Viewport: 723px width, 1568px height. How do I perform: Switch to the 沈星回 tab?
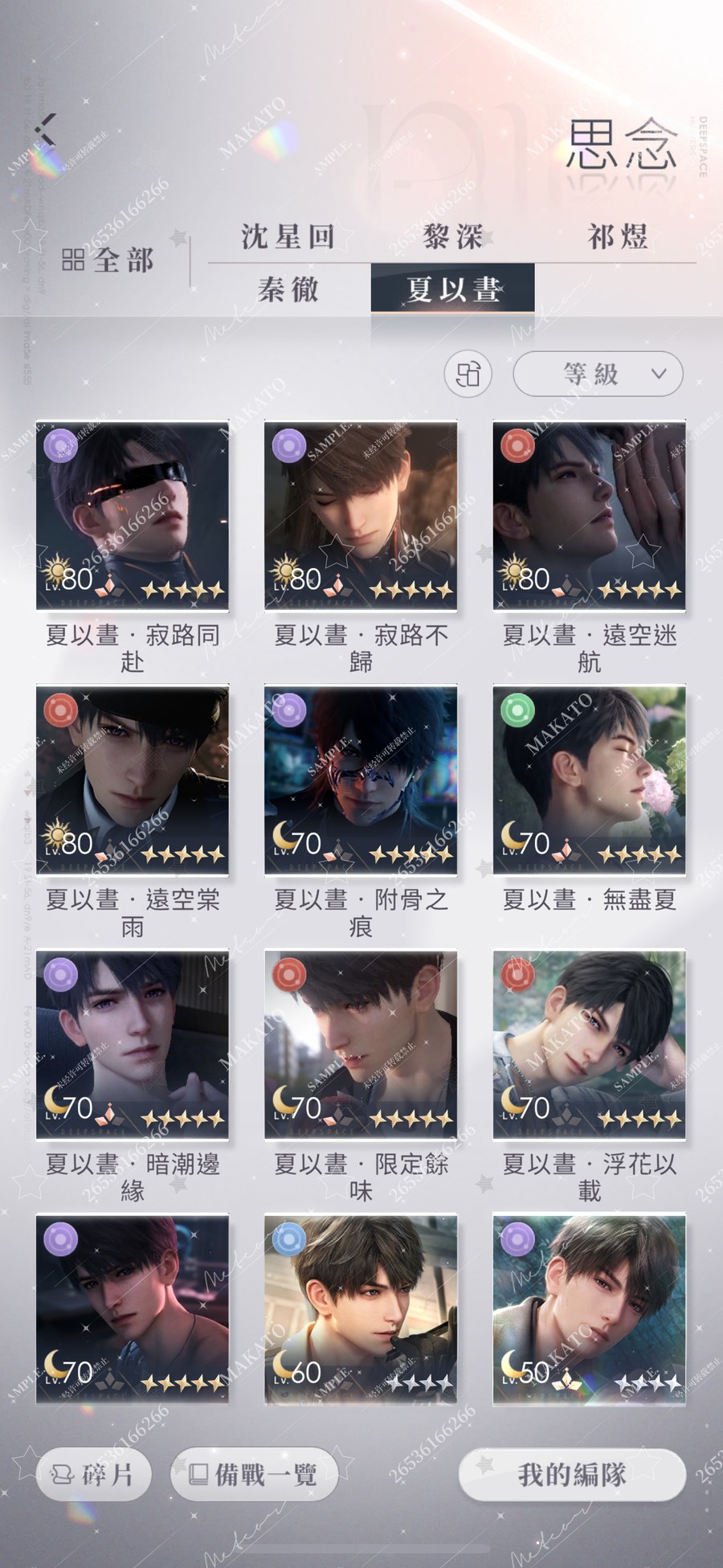tap(288, 237)
